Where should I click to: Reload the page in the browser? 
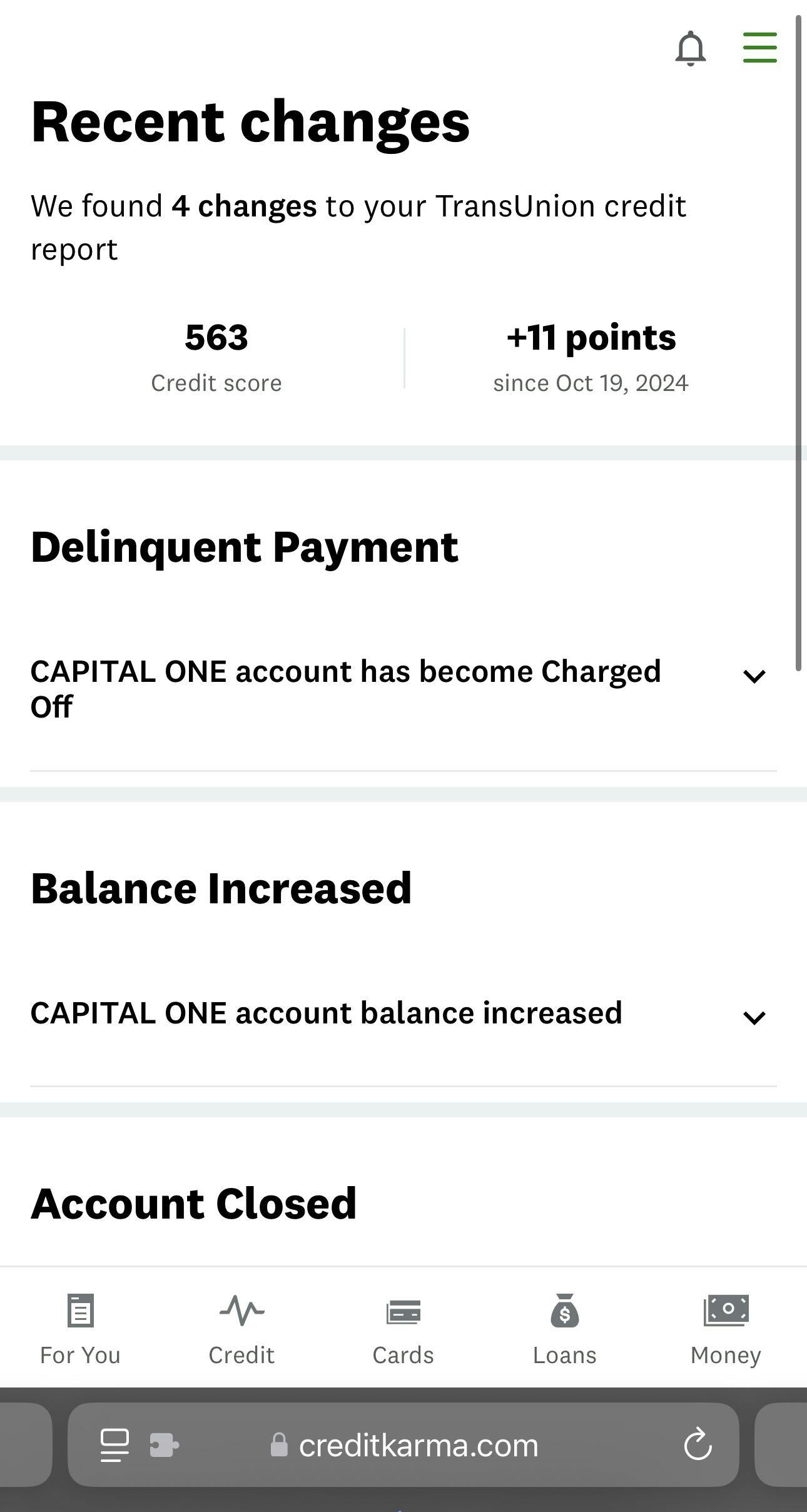tap(698, 1445)
